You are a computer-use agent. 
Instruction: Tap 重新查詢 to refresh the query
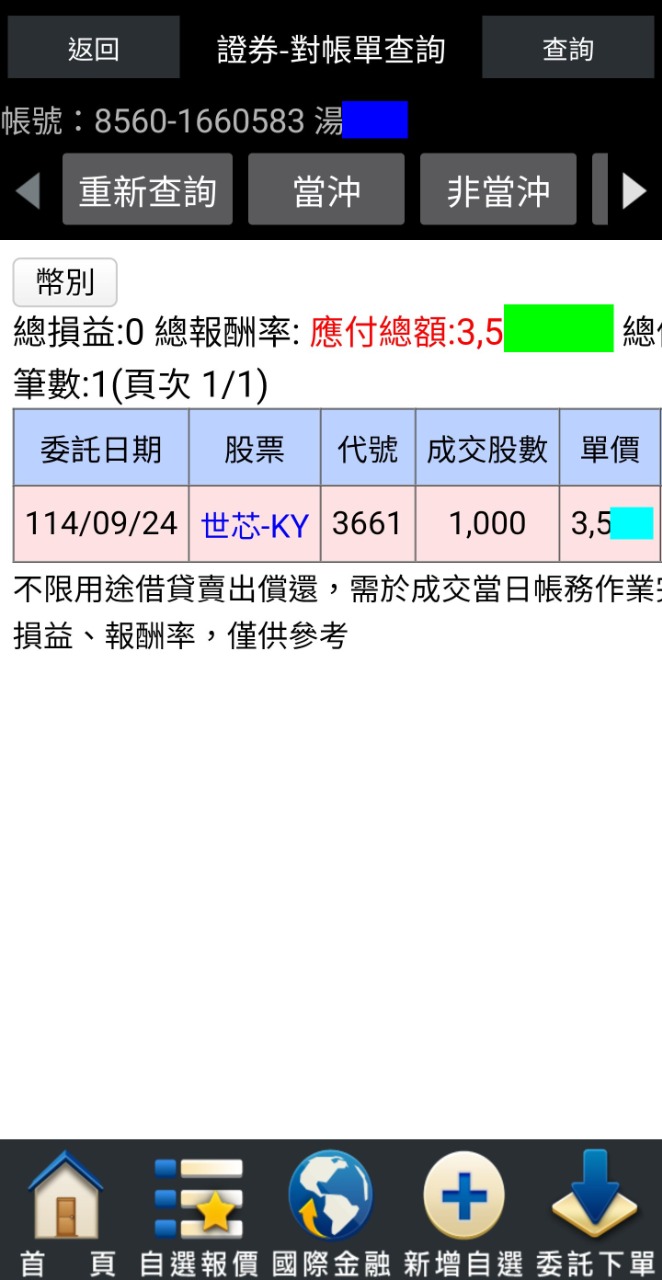(148, 189)
